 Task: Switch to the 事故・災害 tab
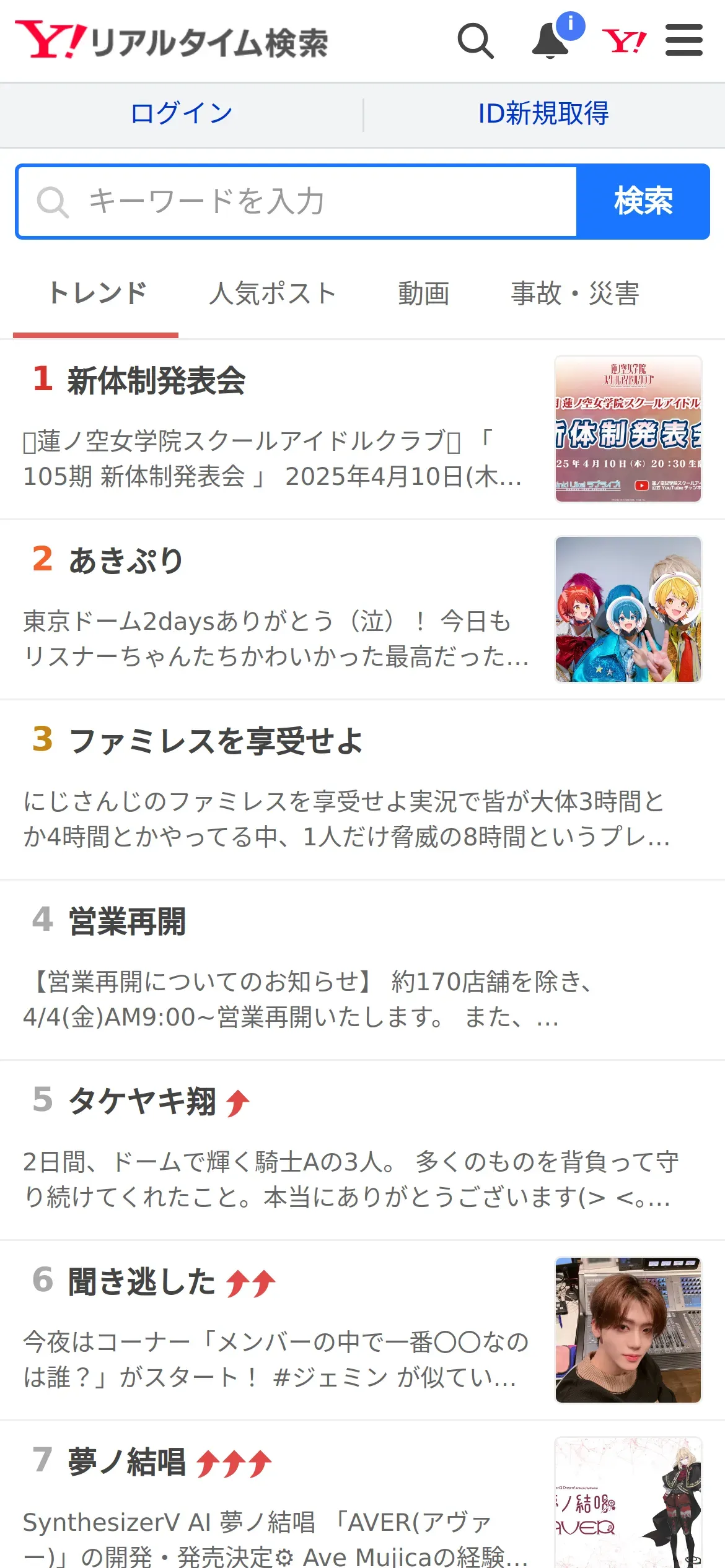575,294
